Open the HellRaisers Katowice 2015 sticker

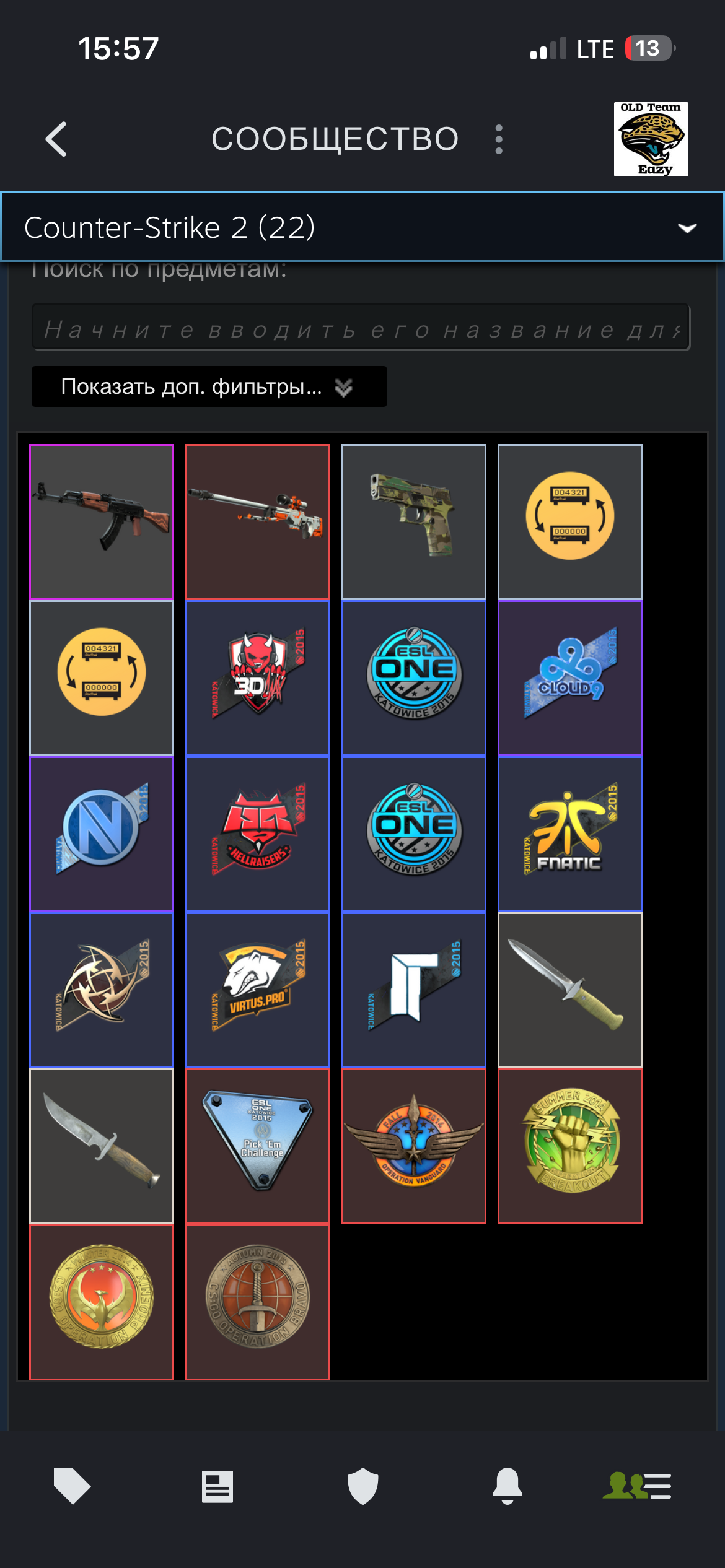pos(258,834)
